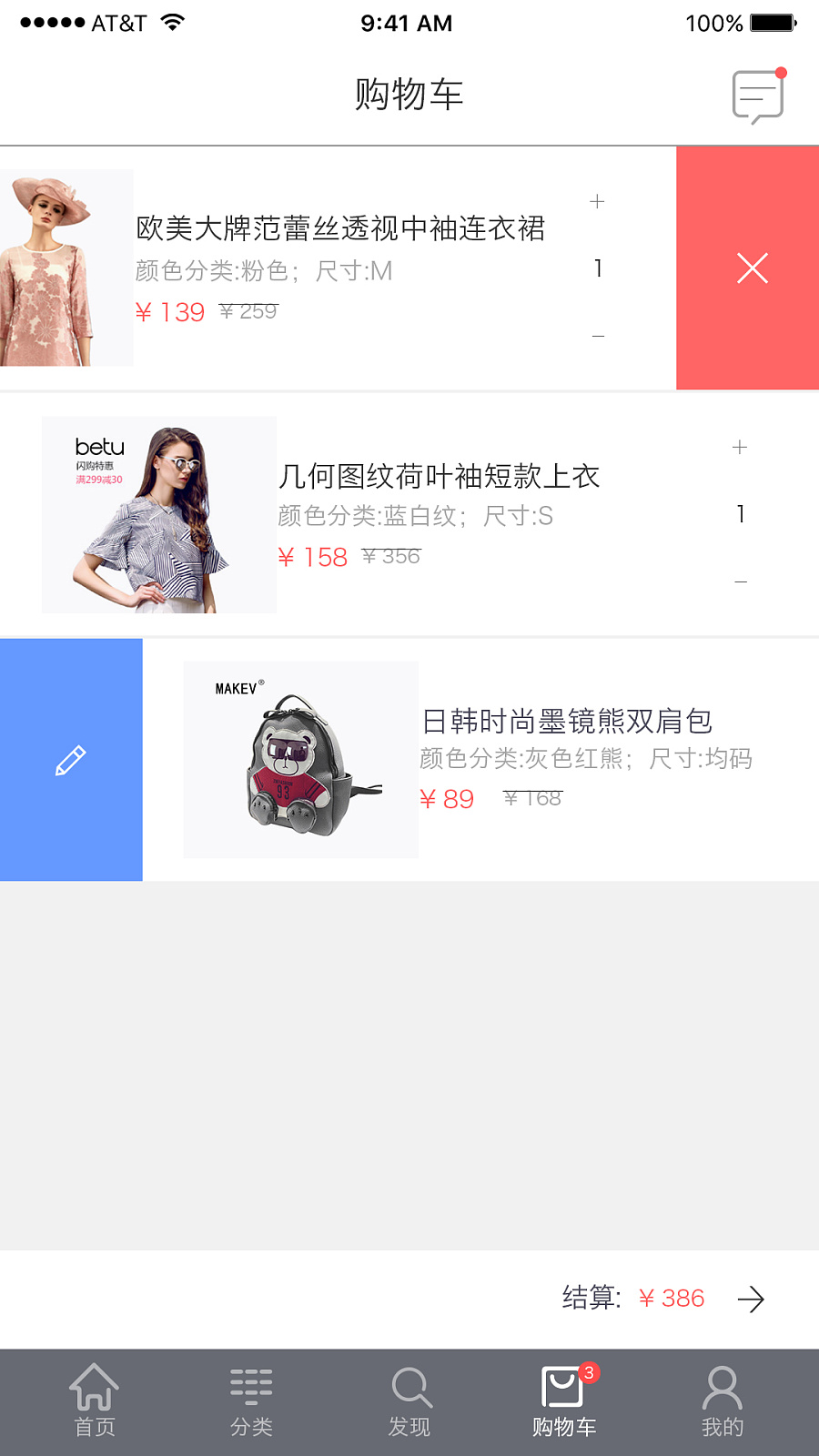Viewport: 819px width, 1456px height.
Task: Go to the 我的 tab
Action: (723, 1401)
